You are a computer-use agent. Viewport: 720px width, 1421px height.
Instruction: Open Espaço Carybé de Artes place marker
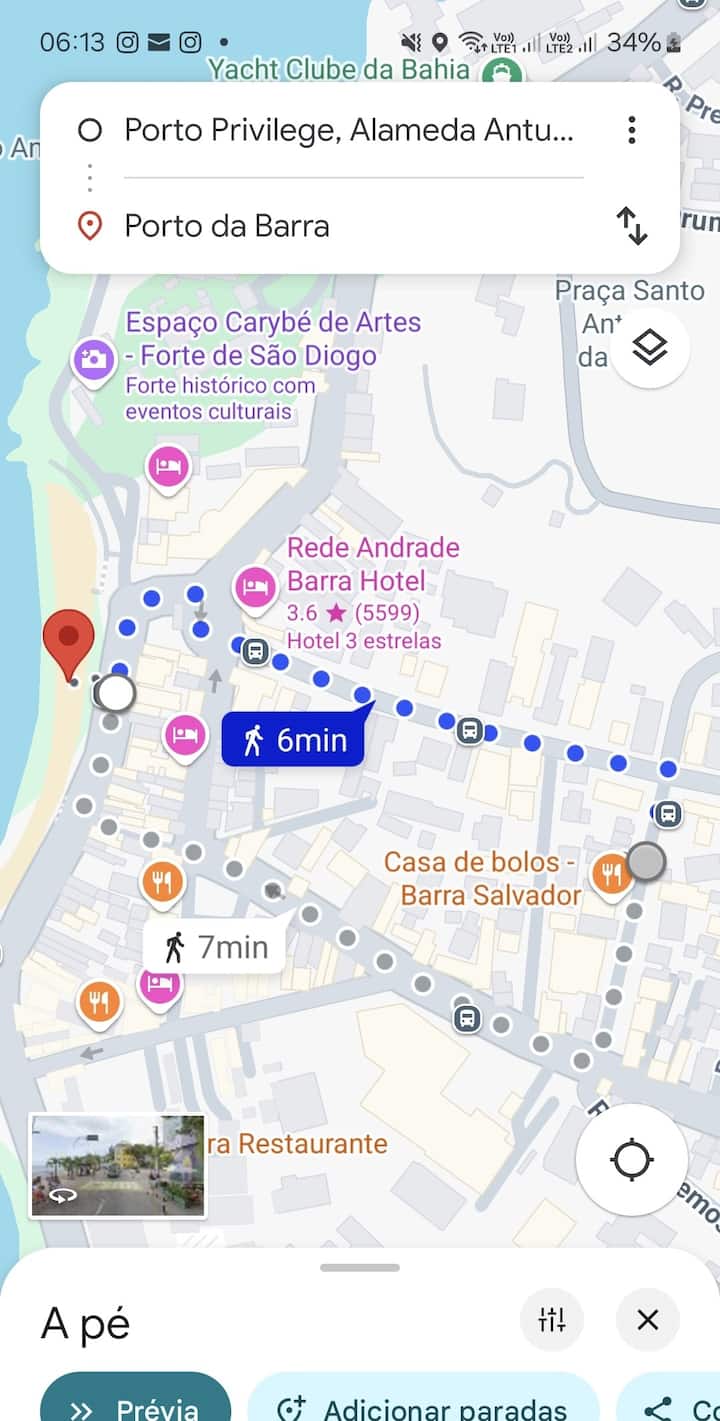(94, 359)
